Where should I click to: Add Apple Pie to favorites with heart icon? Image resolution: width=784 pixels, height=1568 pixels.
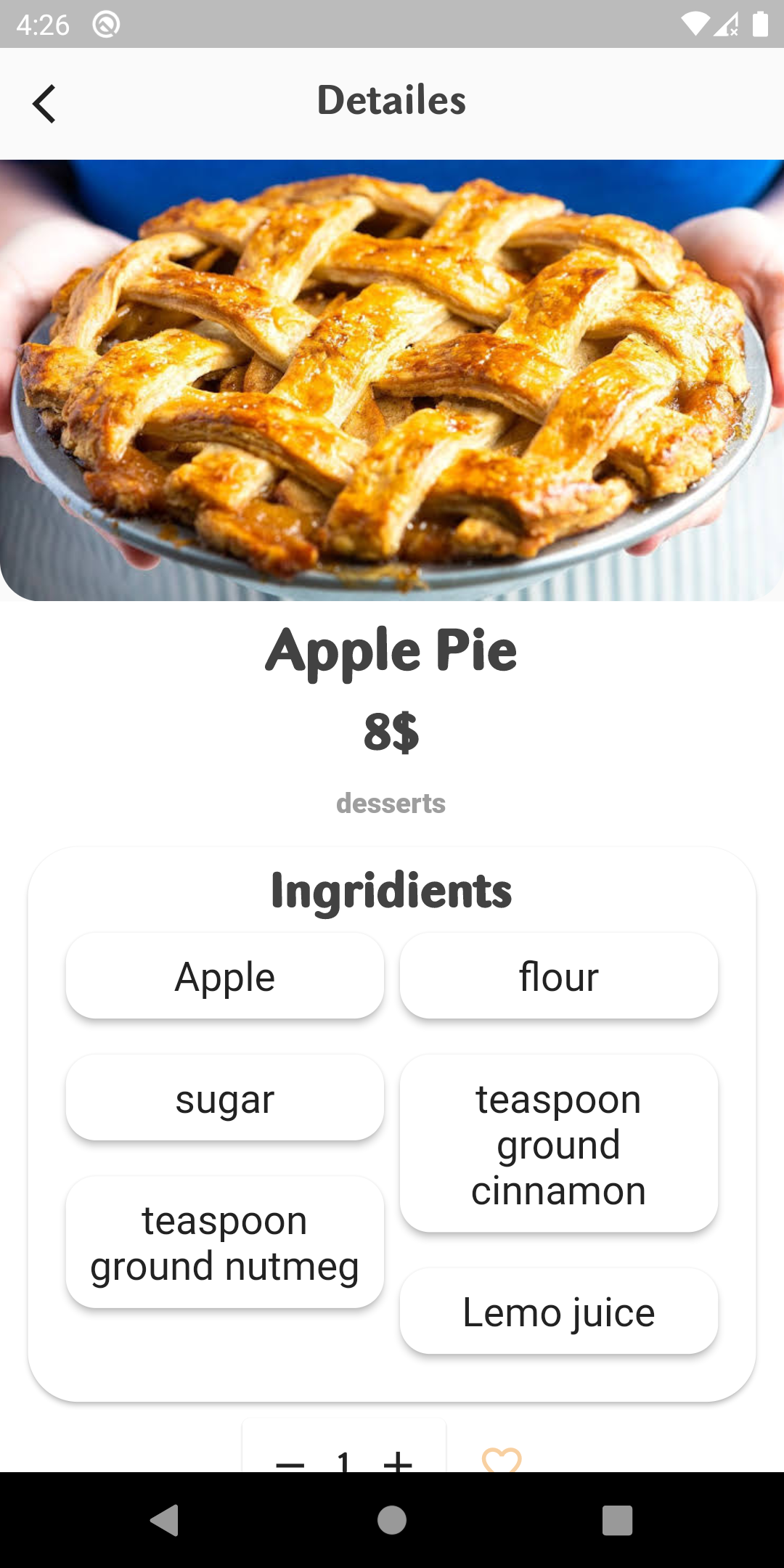tap(502, 1459)
